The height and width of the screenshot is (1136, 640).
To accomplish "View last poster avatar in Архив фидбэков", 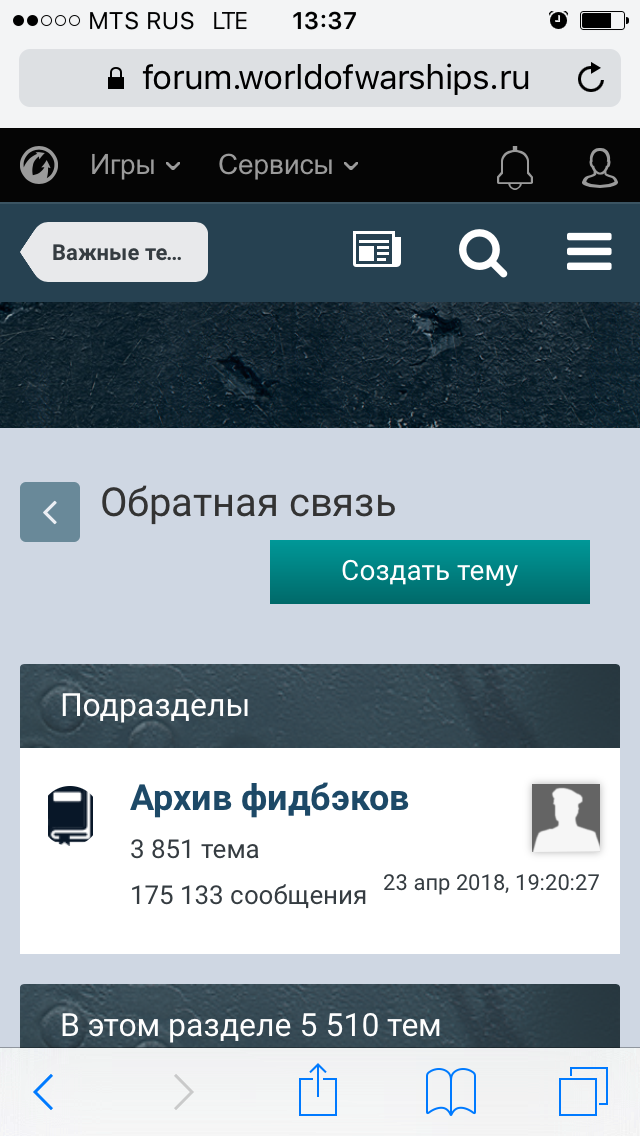I will click(x=566, y=817).
